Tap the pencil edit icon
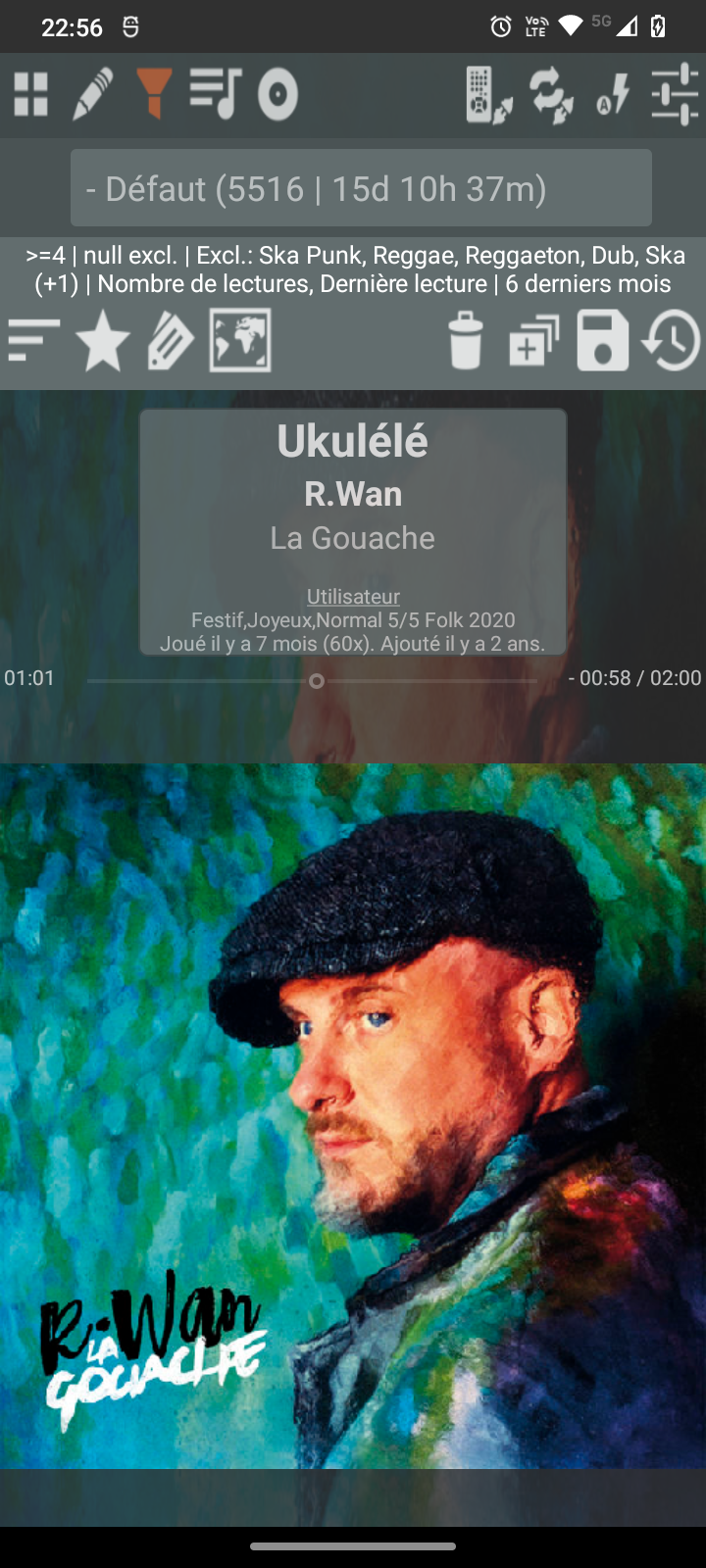 (x=93, y=95)
